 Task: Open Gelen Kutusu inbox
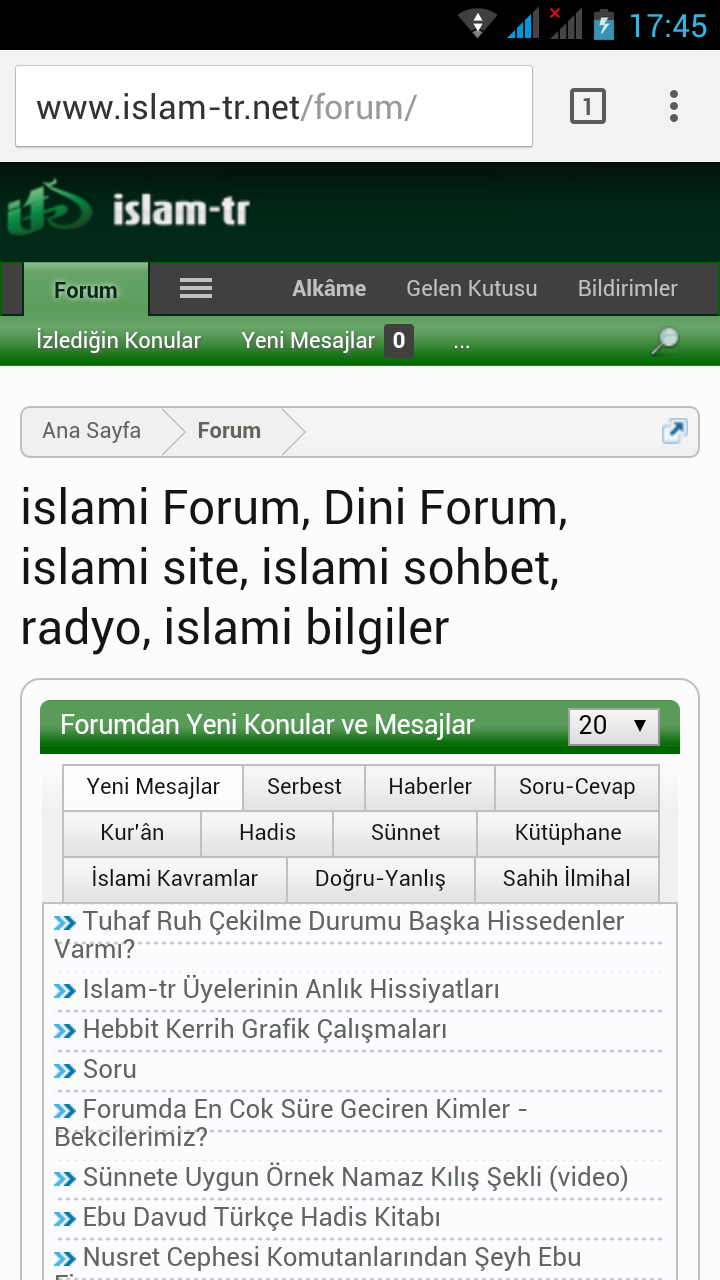click(x=471, y=289)
